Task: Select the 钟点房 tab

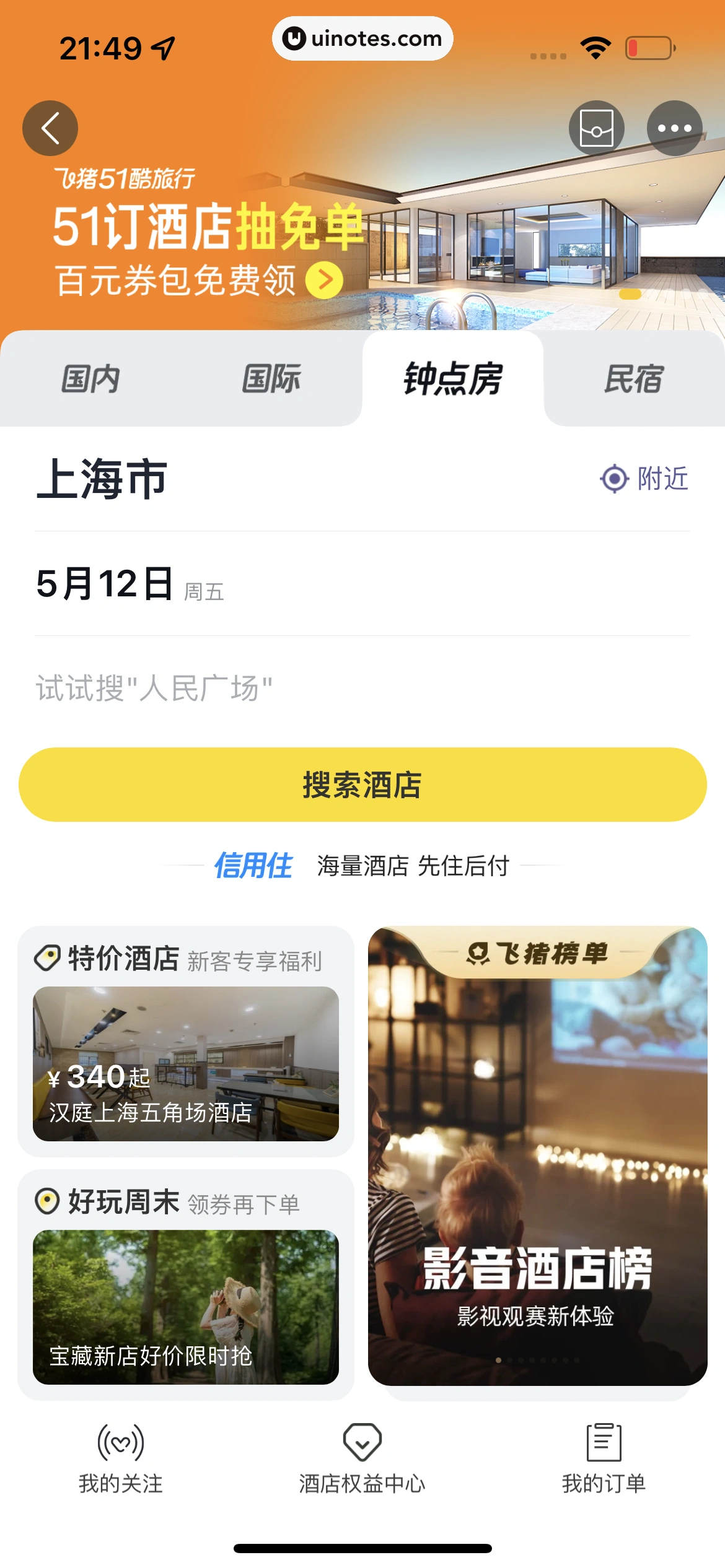Action: click(453, 379)
